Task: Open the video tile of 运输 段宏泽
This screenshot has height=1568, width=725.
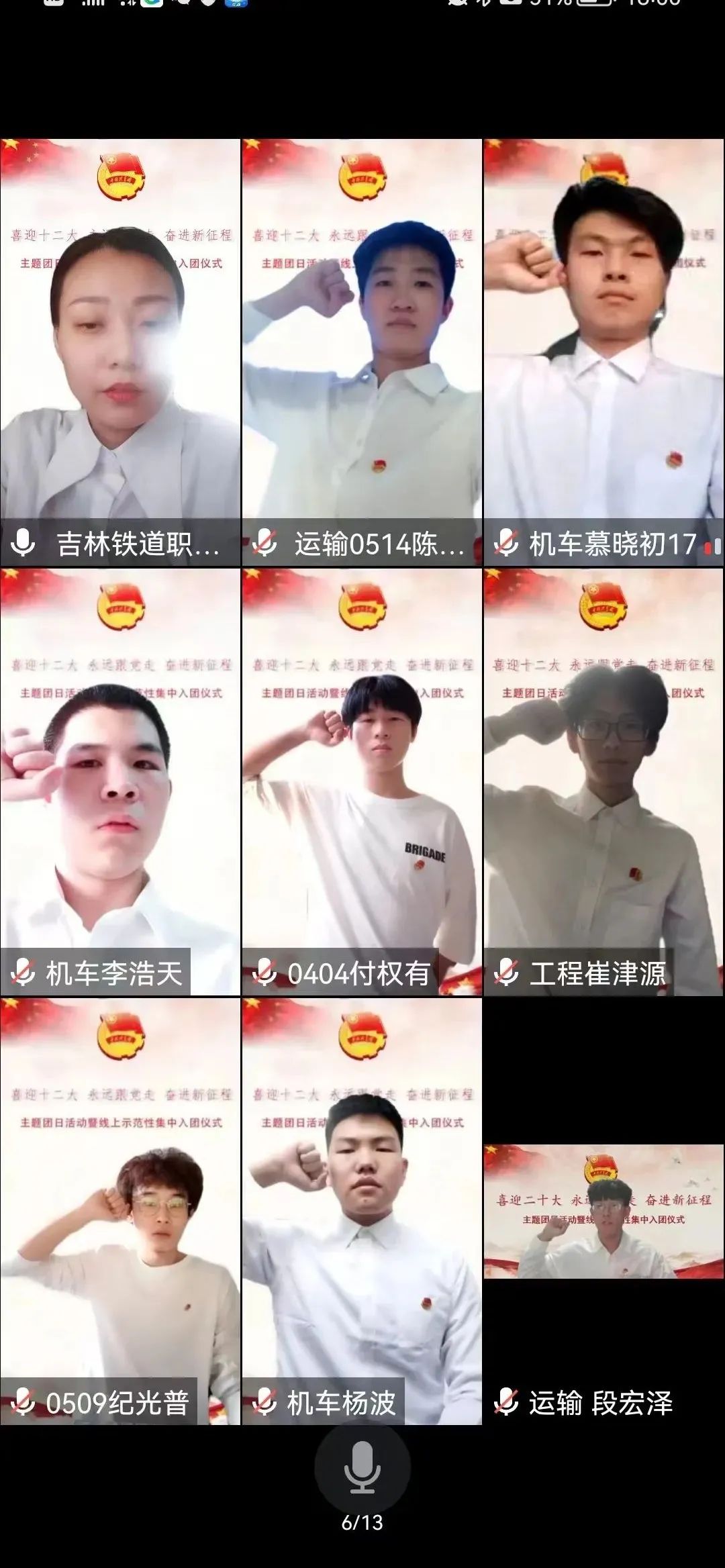Action: click(x=603, y=1212)
